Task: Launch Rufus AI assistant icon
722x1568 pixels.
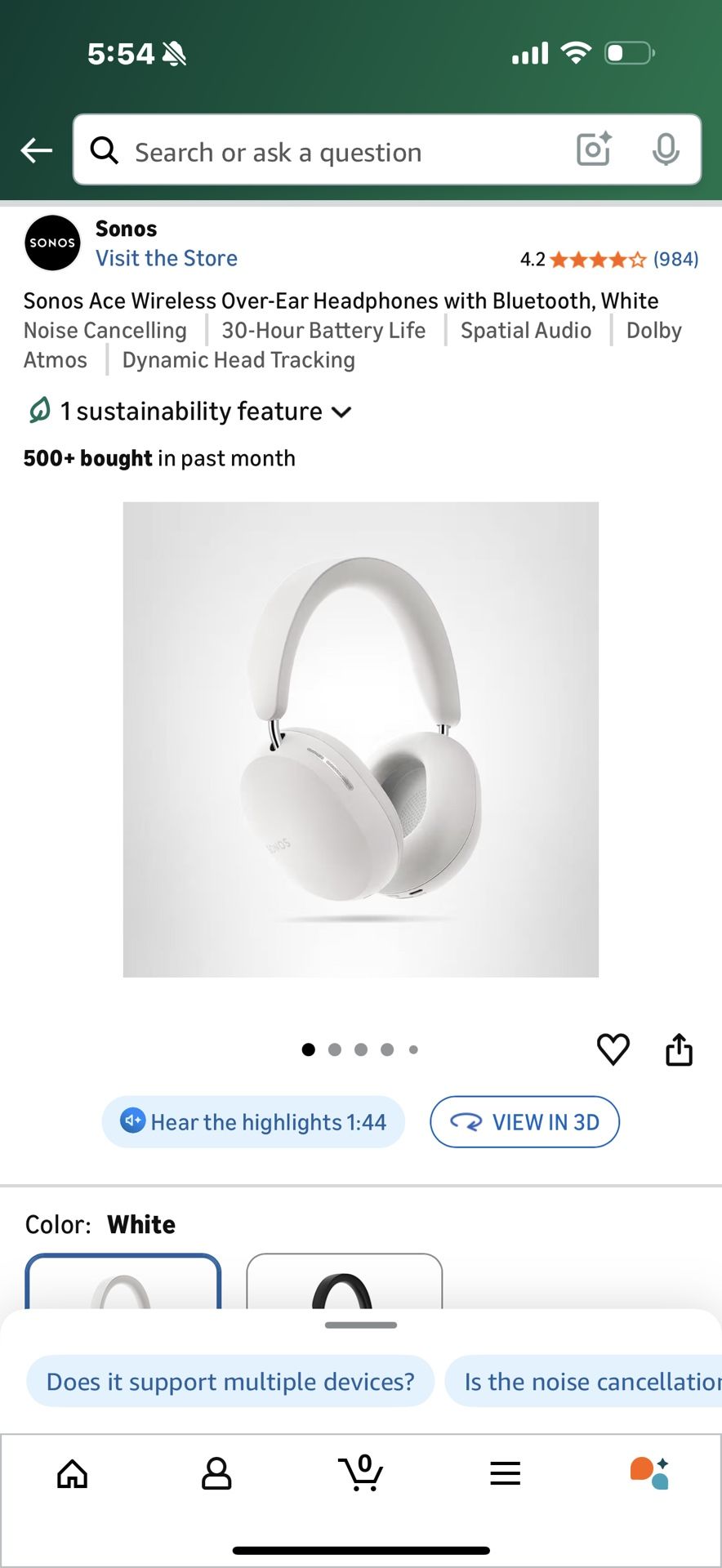Action: 649,1474
